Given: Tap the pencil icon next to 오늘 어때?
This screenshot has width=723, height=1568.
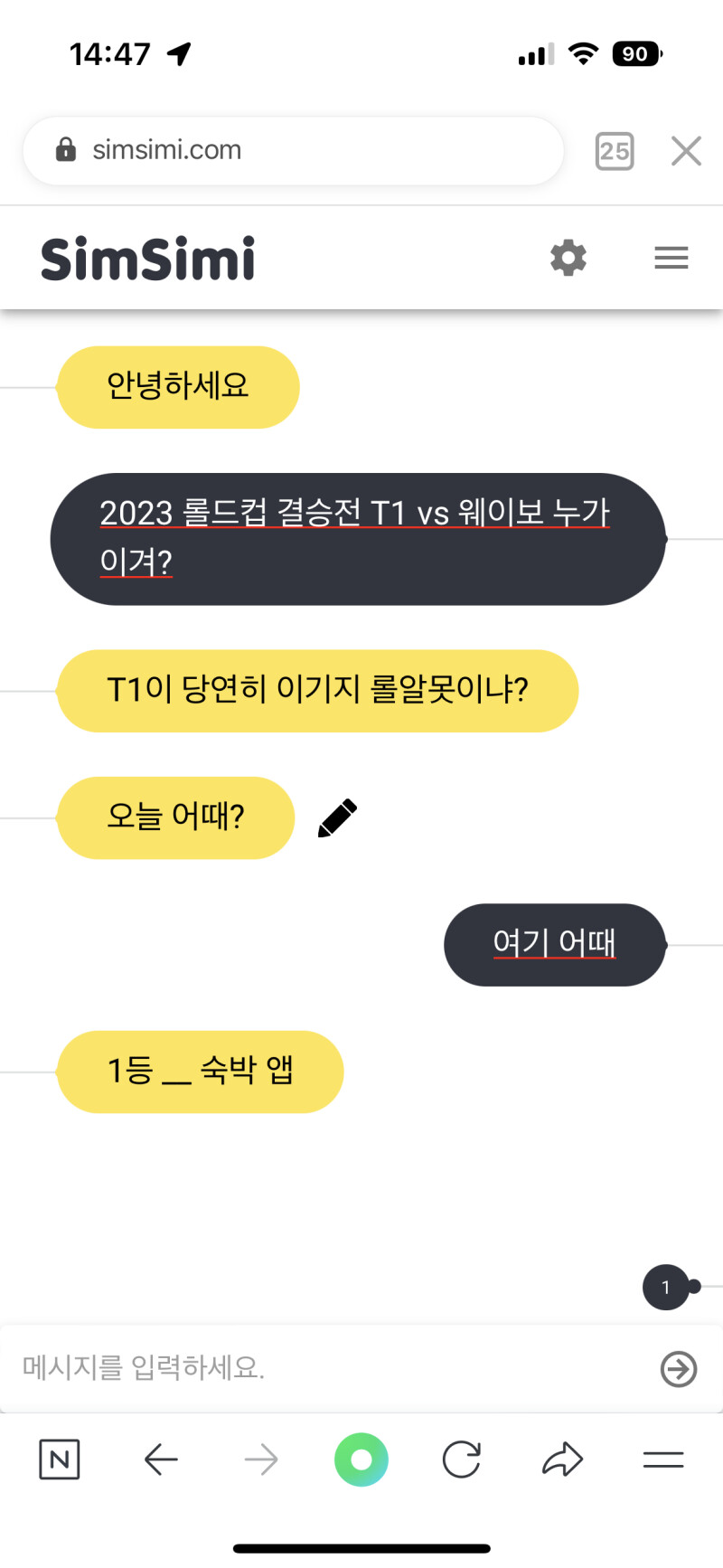Looking at the screenshot, I should pyautogui.click(x=338, y=818).
